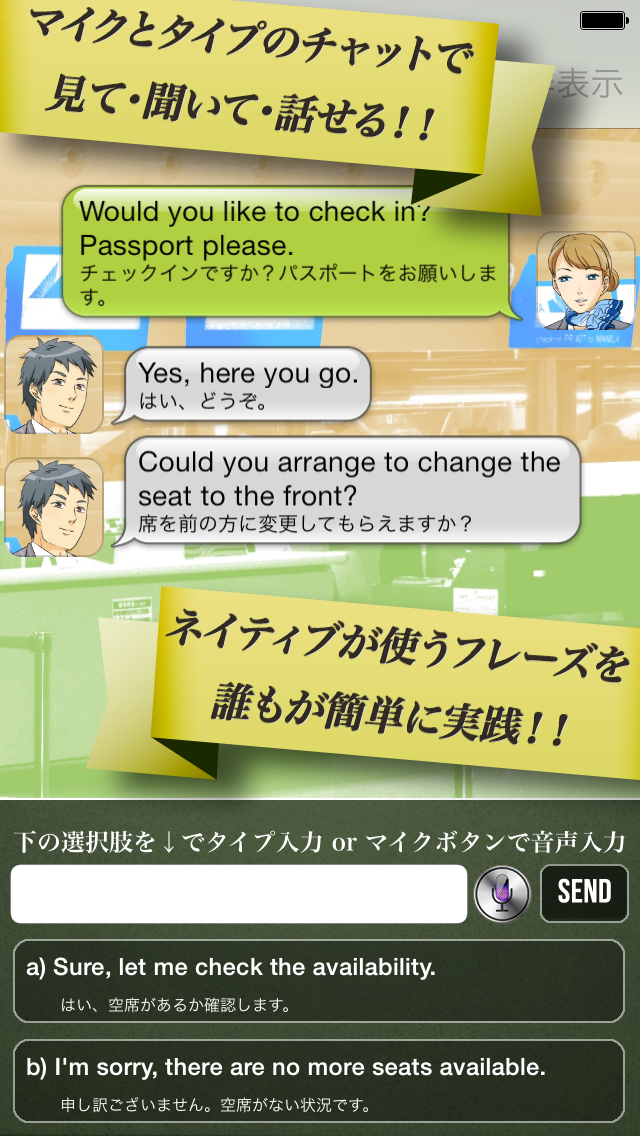This screenshot has width=640, height=1136.
Task: Tap the SEND button
Action: tap(584, 893)
